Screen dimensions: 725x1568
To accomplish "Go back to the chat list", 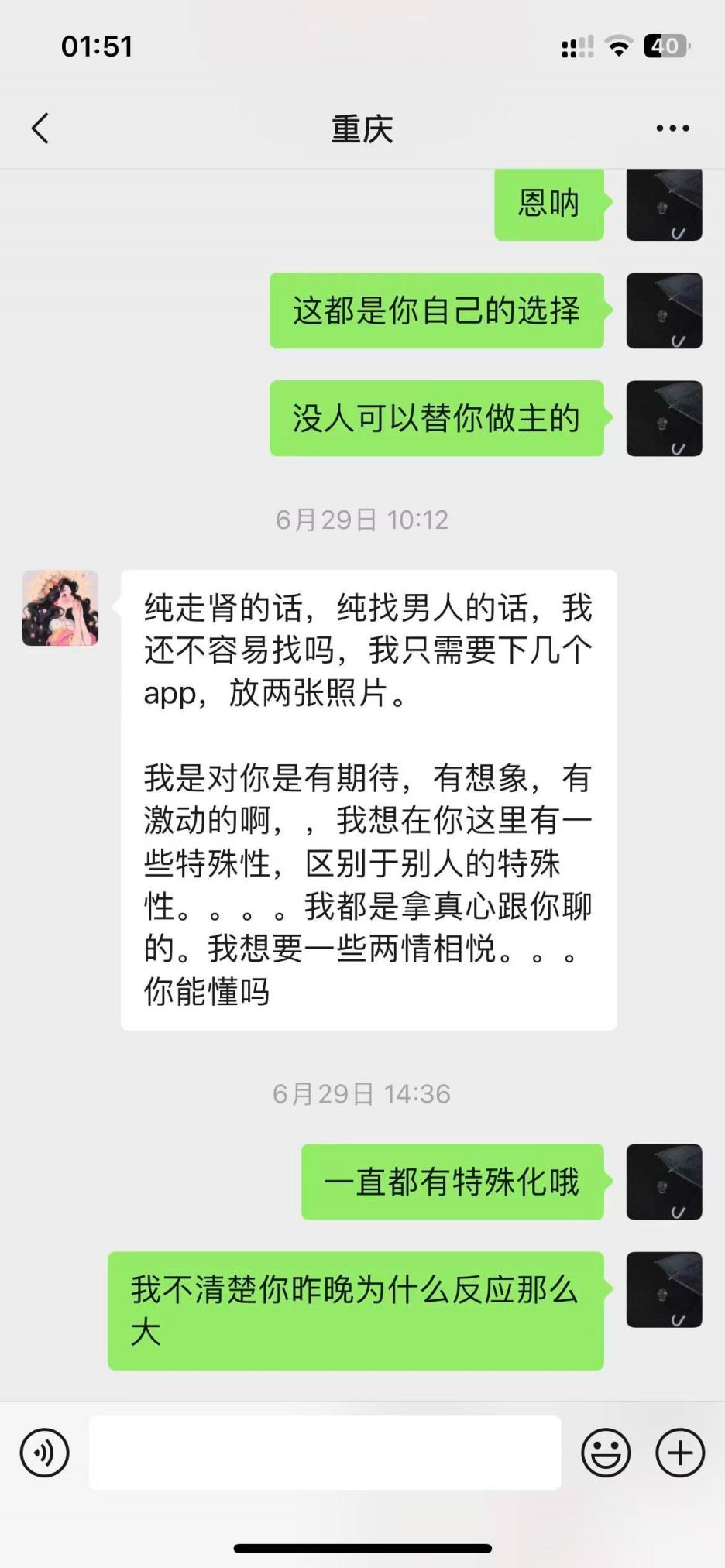I will coord(40,129).
